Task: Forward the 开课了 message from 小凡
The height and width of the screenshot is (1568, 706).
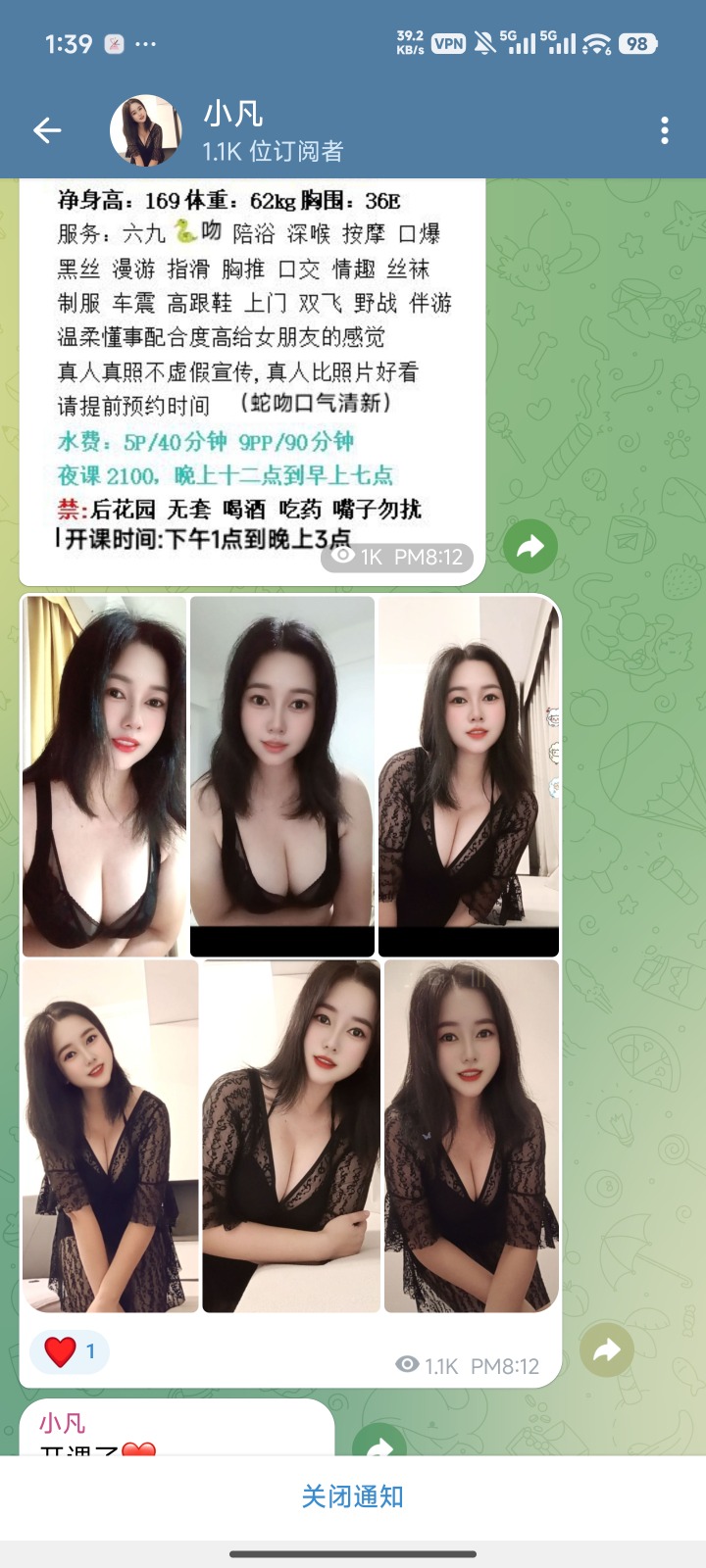Action: [x=379, y=1445]
